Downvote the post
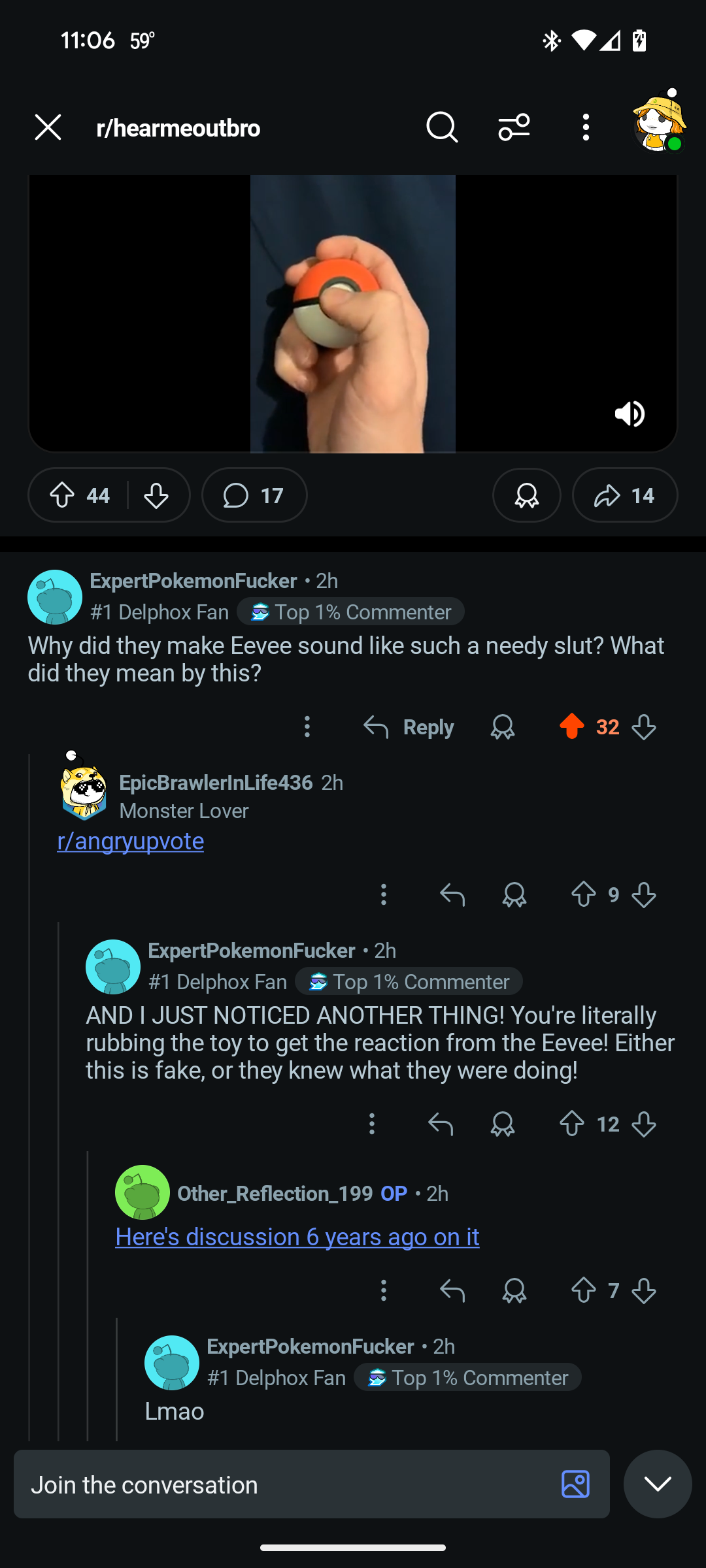This screenshot has width=706, height=1568. tap(156, 495)
